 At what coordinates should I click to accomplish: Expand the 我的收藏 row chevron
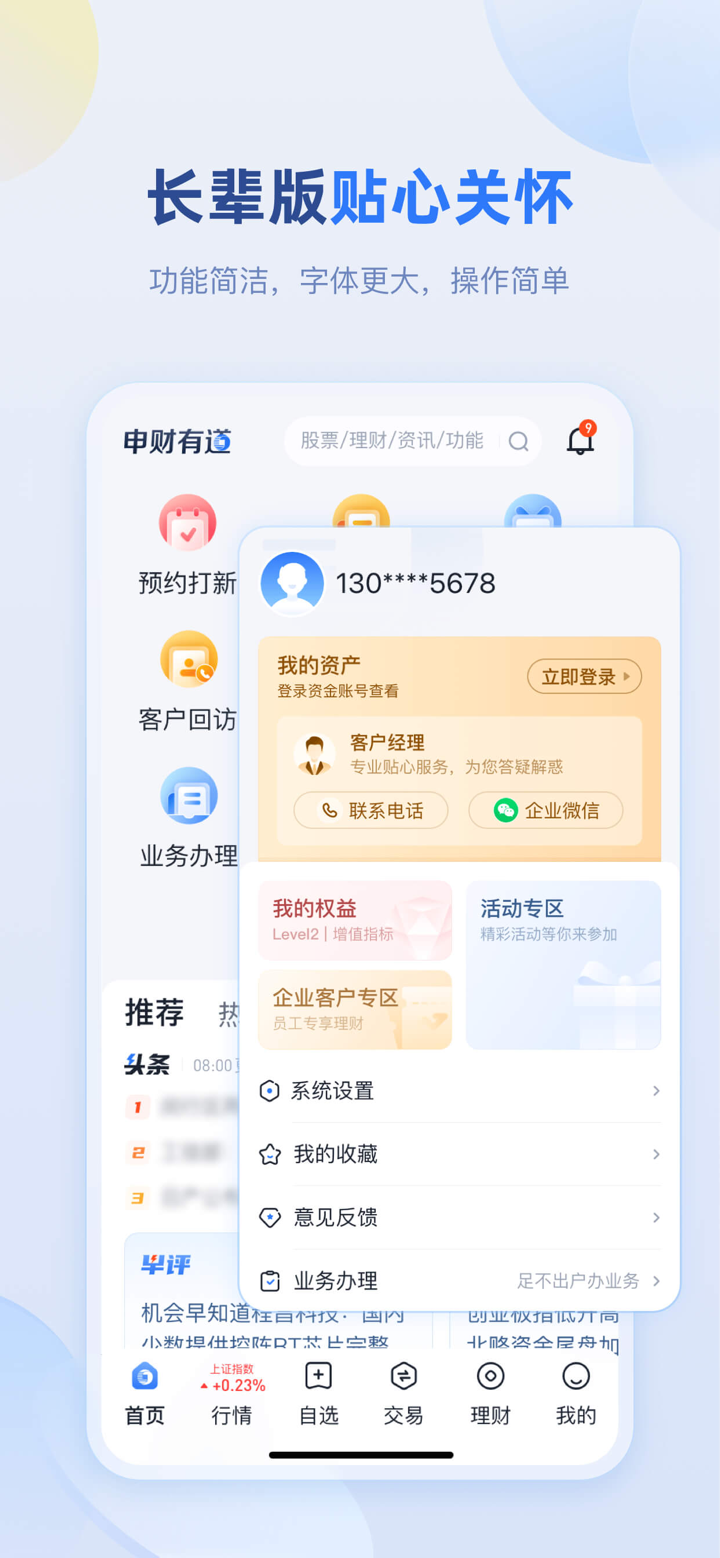(x=655, y=1154)
